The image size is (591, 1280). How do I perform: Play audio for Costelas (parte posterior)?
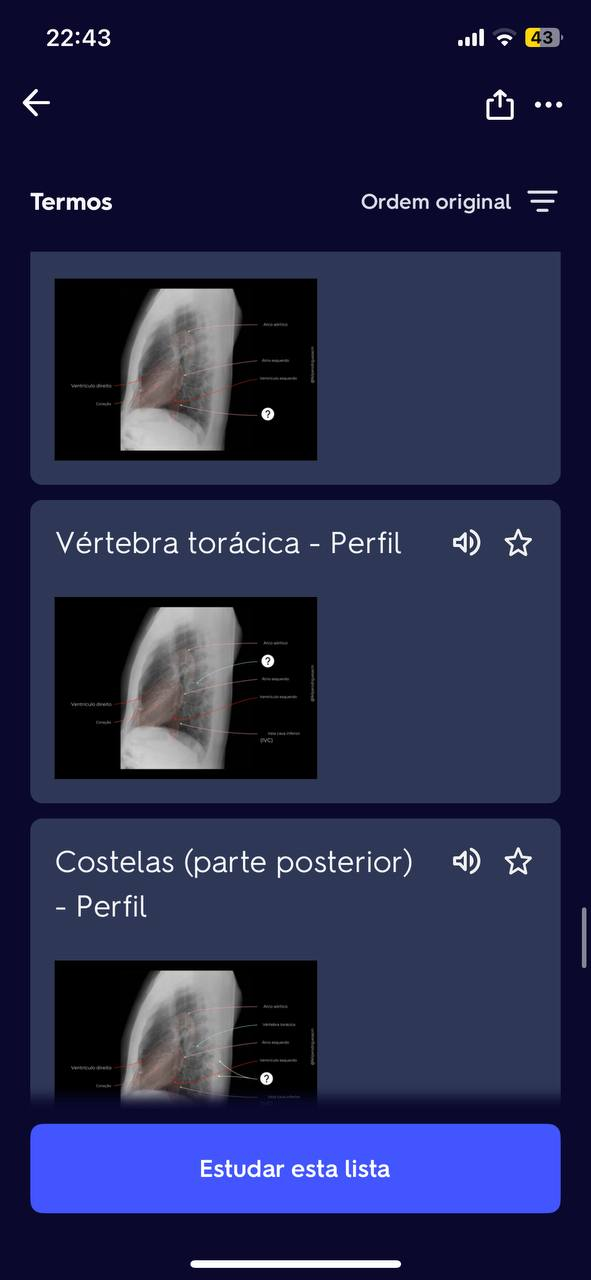[x=466, y=861]
